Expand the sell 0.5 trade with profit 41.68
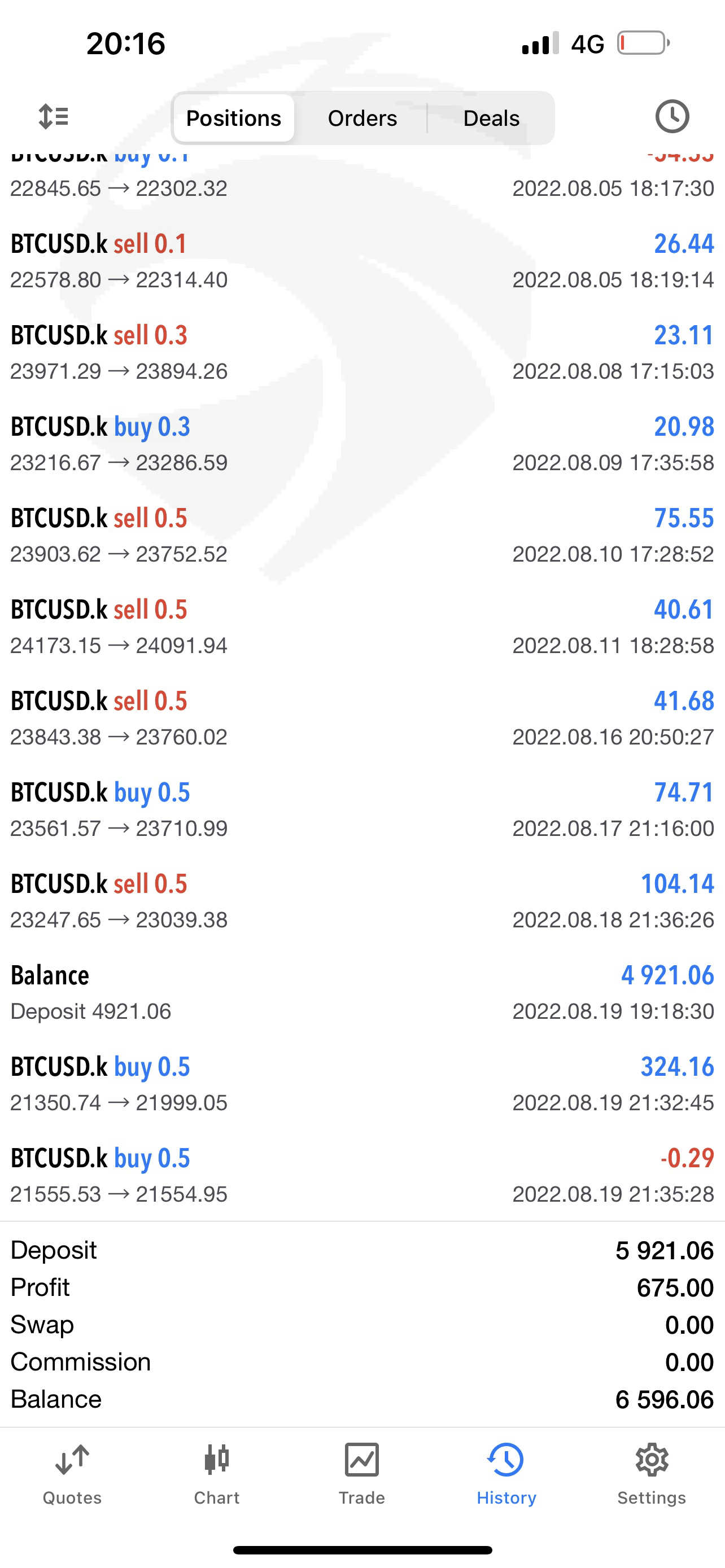The height and width of the screenshot is (1568, 725). point(362,719)
